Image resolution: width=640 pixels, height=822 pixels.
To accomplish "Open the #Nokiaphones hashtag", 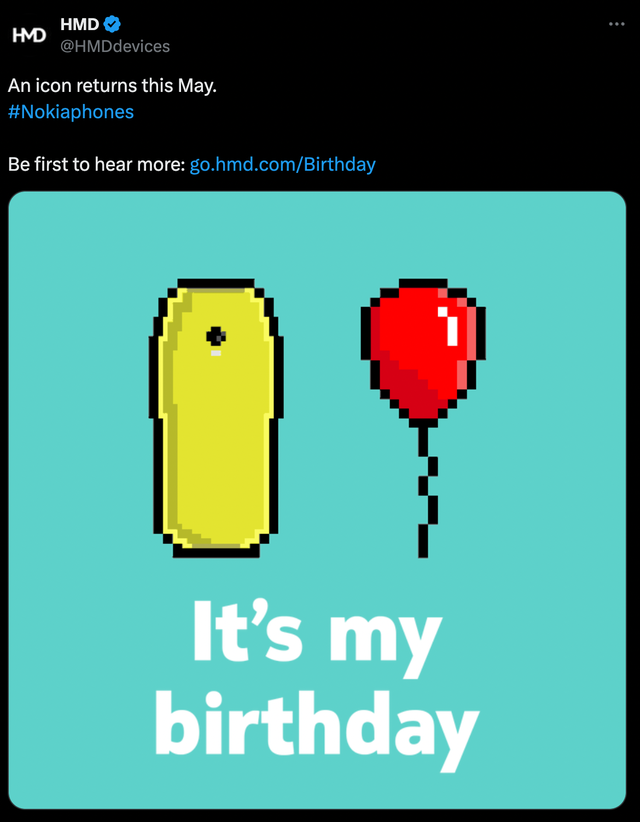I will [x=71, y=112].
